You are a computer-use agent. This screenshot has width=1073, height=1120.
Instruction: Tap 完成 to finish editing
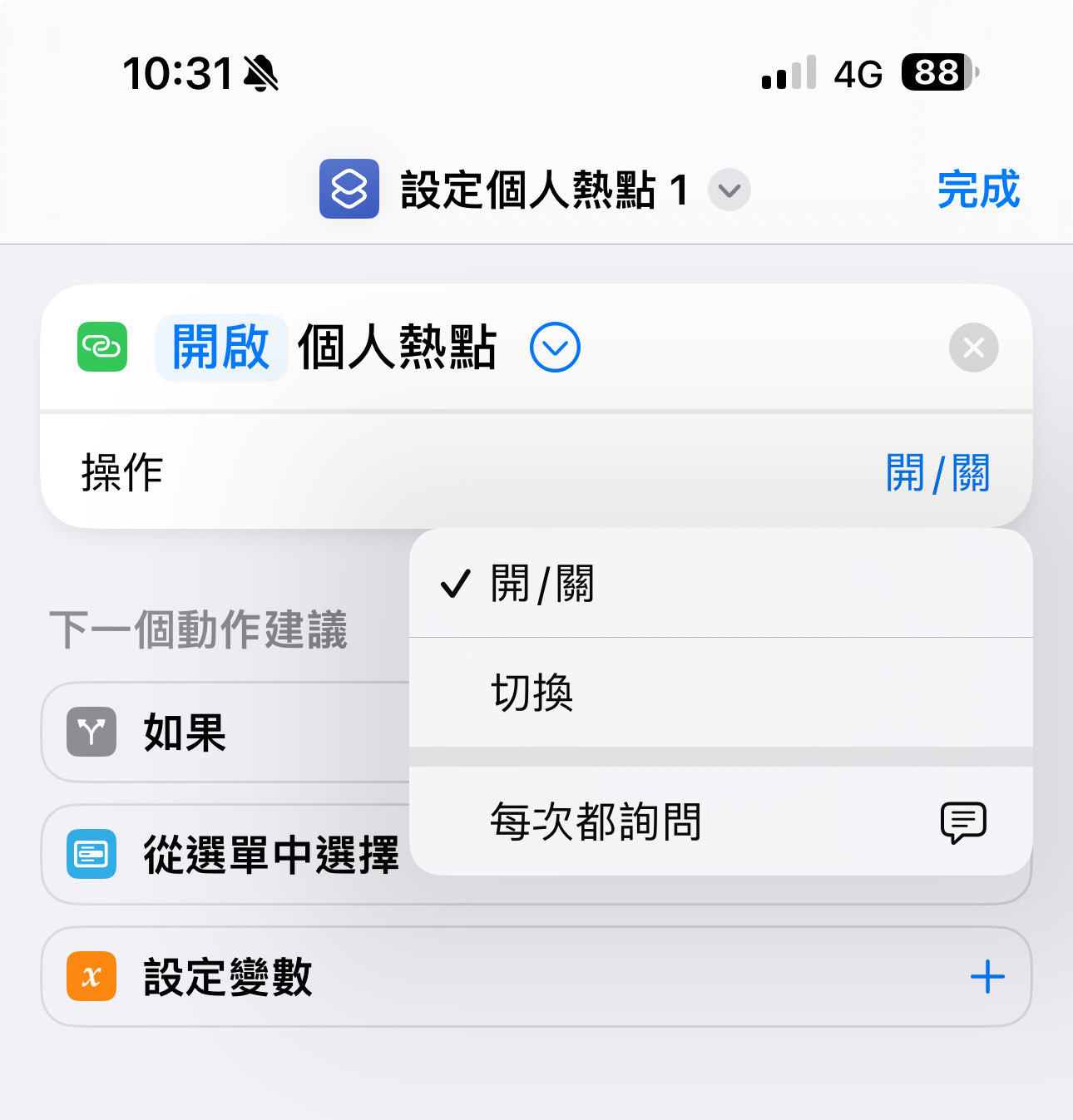click(x=977, y=190)
